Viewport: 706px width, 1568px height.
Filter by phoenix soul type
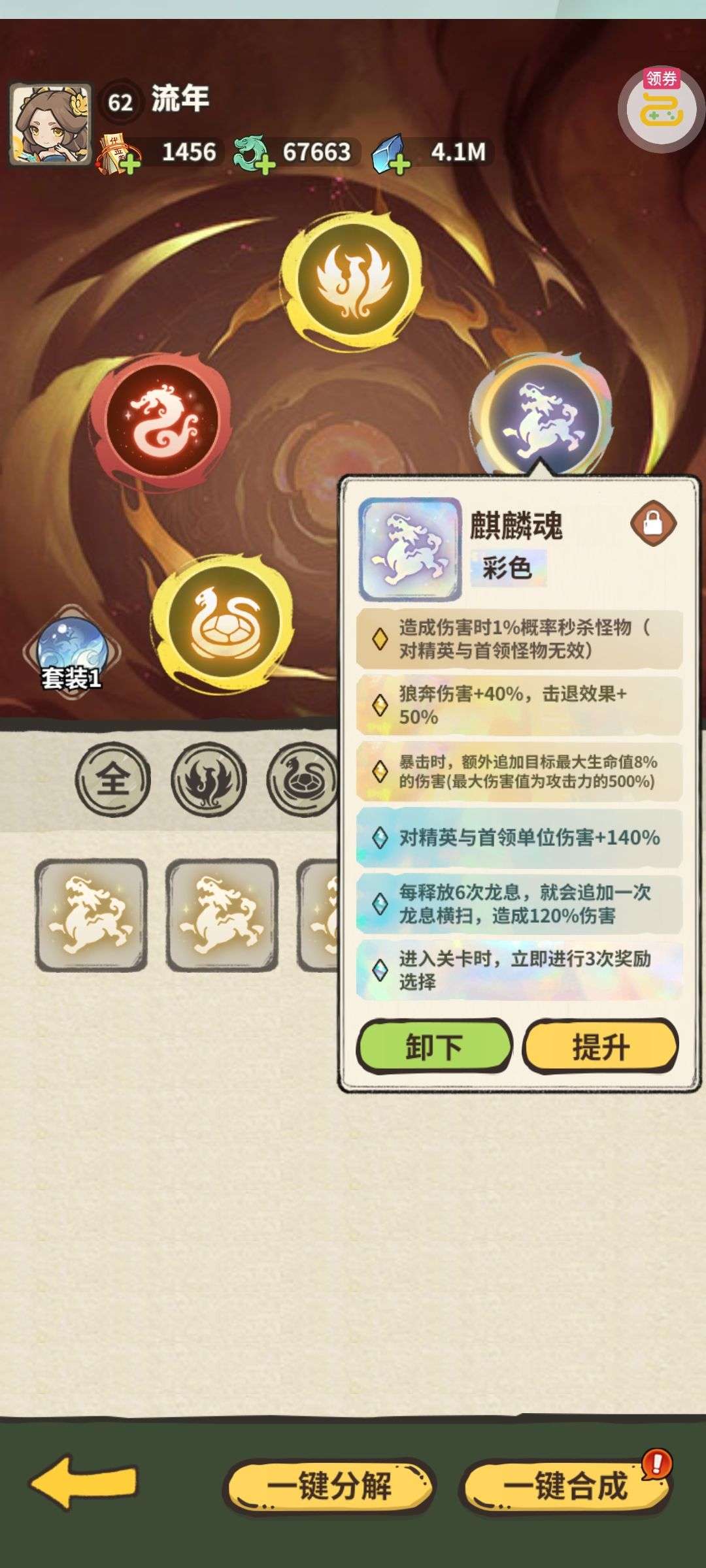pyautogui.click(x=209, y=779)
